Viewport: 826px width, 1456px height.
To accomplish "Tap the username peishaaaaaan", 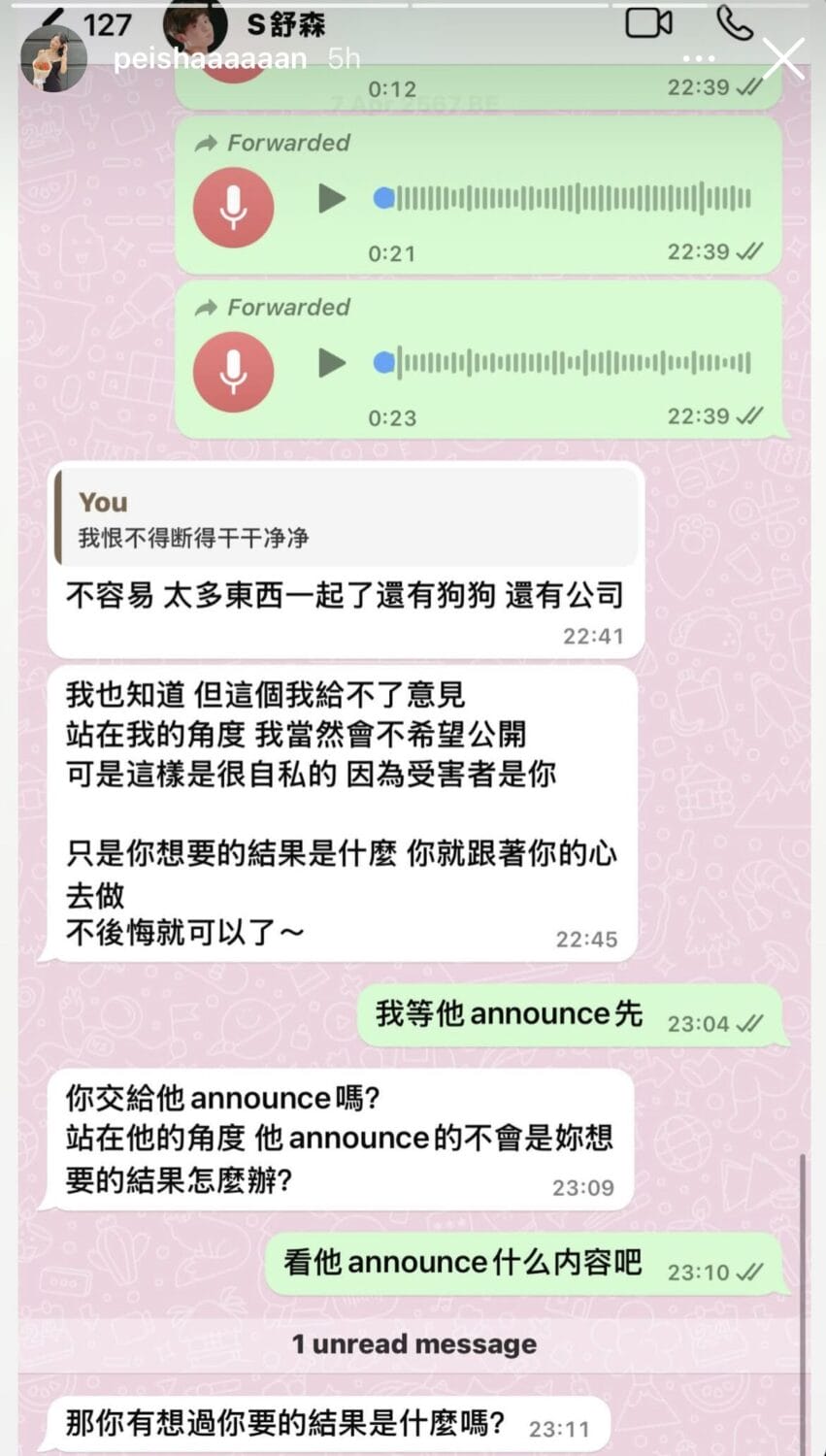I will click(x=210, y=59).
